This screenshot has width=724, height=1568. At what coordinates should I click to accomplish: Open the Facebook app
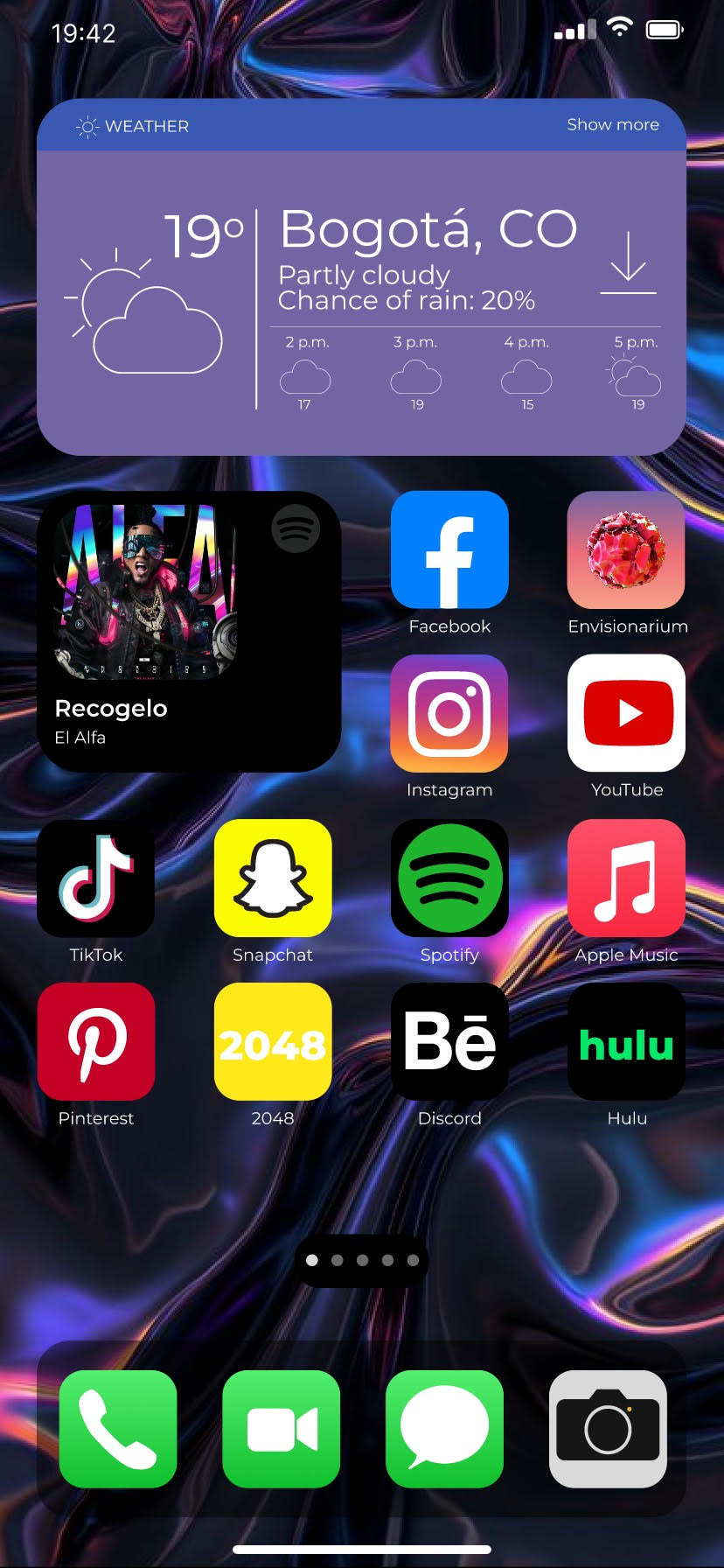tap(449, 550)
